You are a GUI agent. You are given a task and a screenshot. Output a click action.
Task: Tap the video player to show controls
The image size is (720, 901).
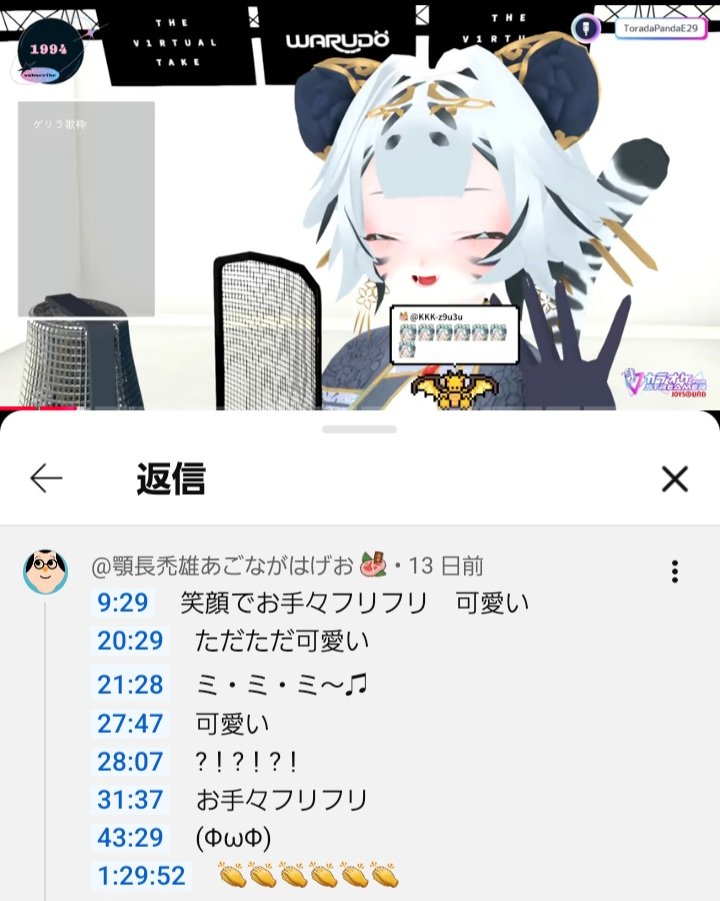(x=360, y=200)
